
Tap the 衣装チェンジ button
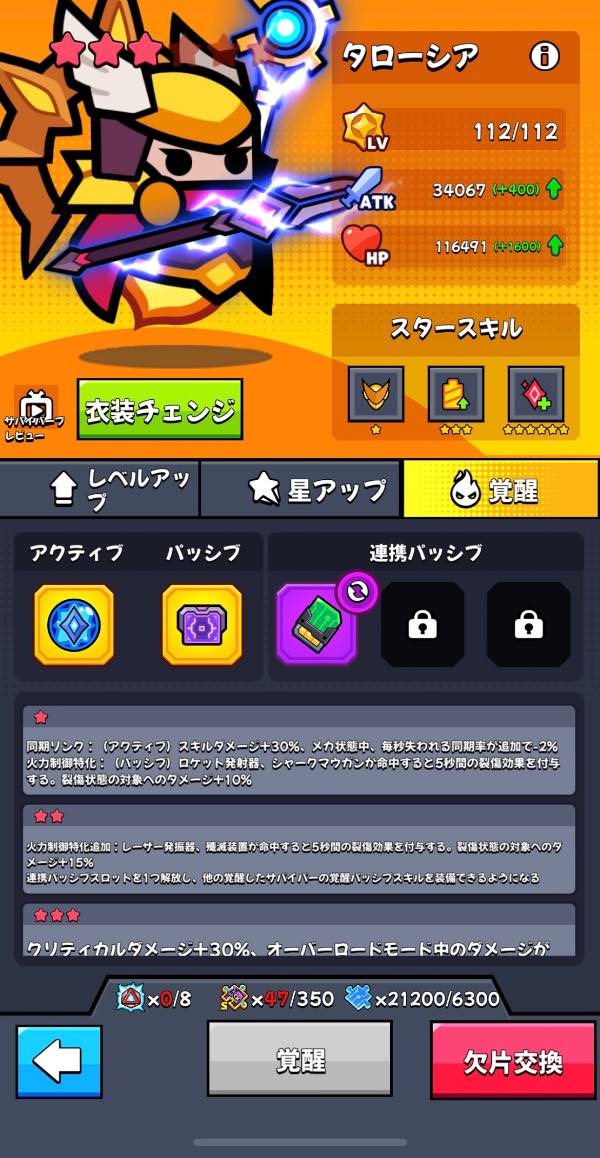[x=160, y=410]
